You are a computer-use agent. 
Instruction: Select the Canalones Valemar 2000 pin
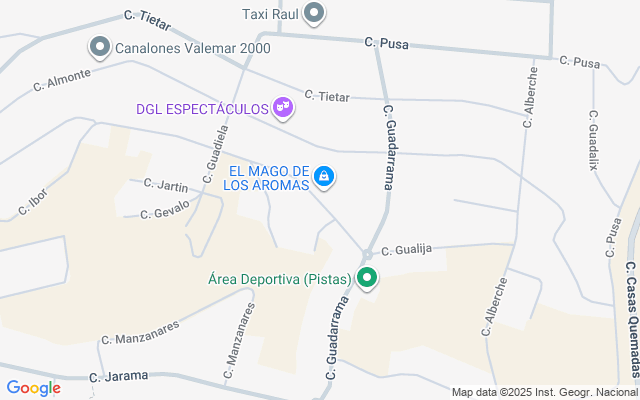pos(100,47)
